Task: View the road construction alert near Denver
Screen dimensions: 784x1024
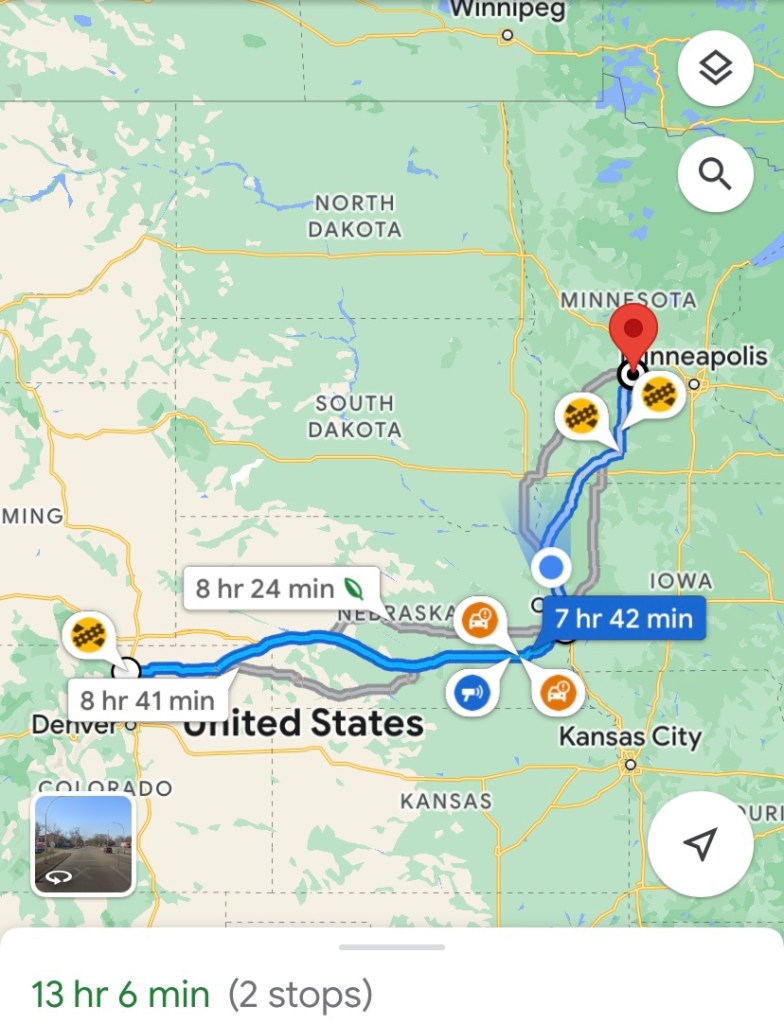Action: [x=89, y=634]
